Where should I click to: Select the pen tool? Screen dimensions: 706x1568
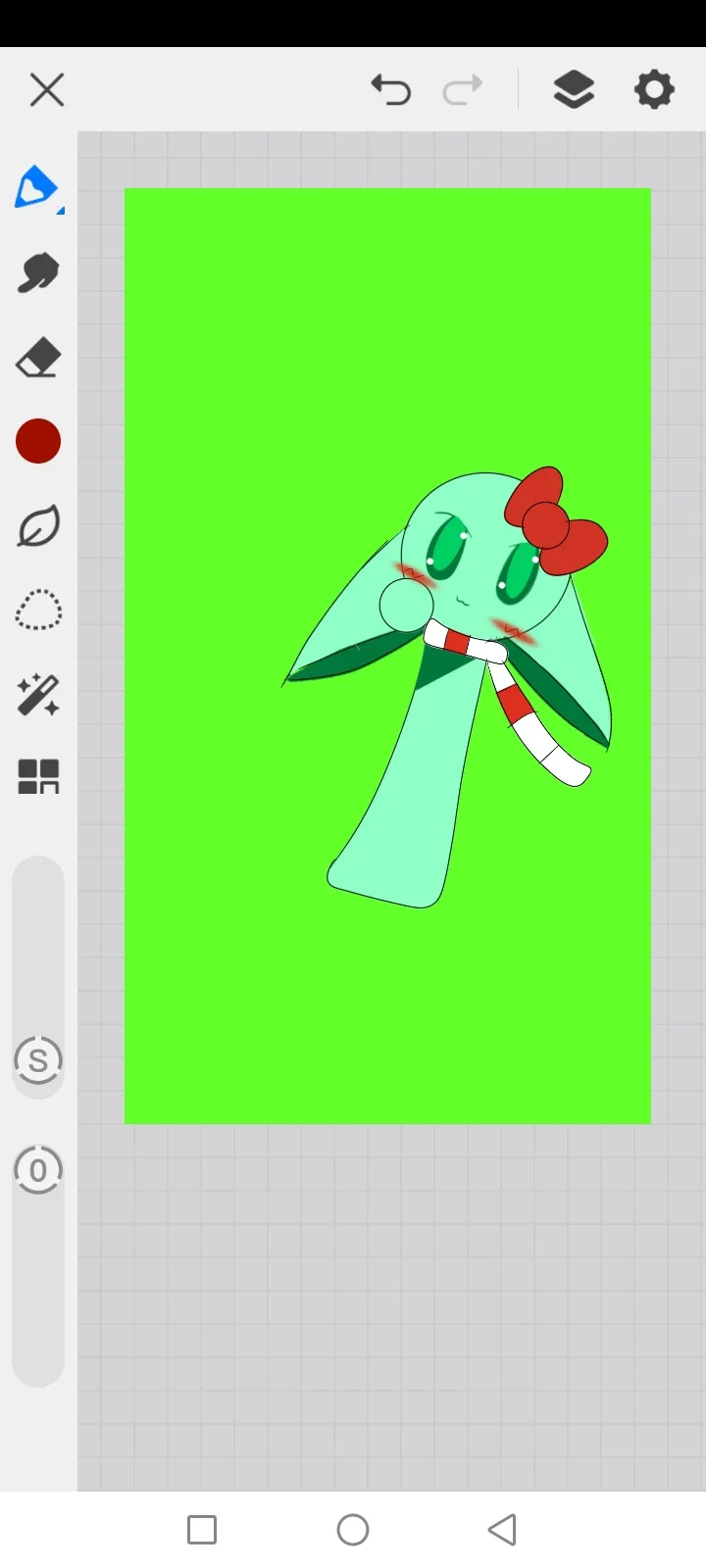click(x=37, y=187)
